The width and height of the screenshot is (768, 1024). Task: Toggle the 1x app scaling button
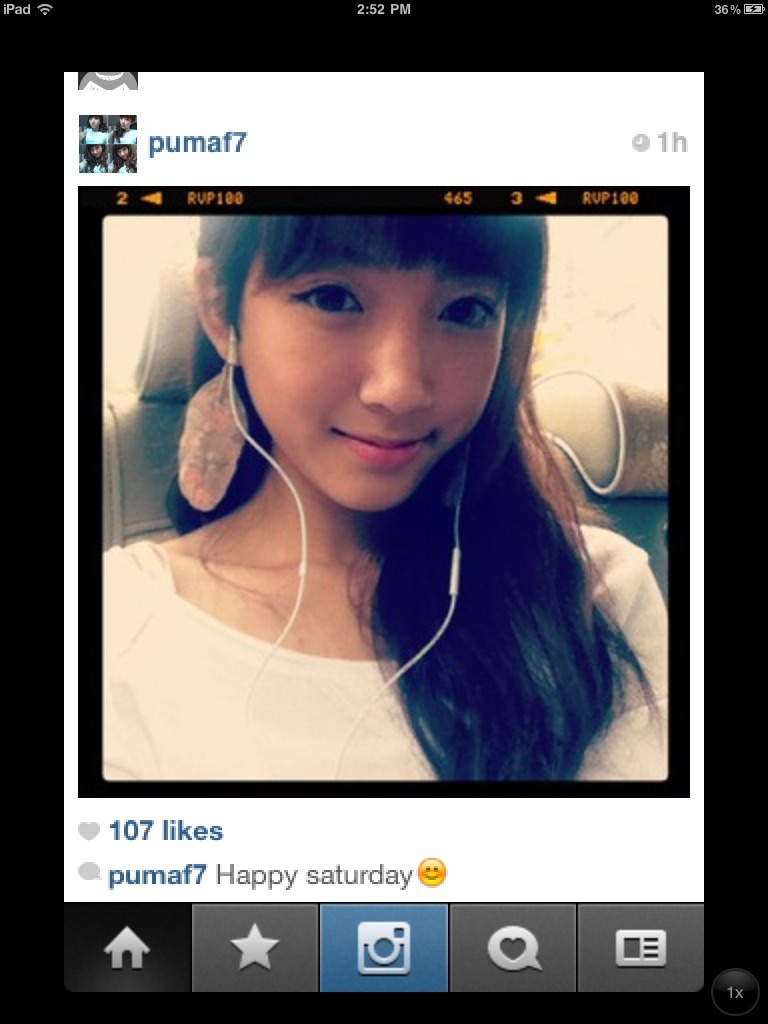[x=735, y=993]
